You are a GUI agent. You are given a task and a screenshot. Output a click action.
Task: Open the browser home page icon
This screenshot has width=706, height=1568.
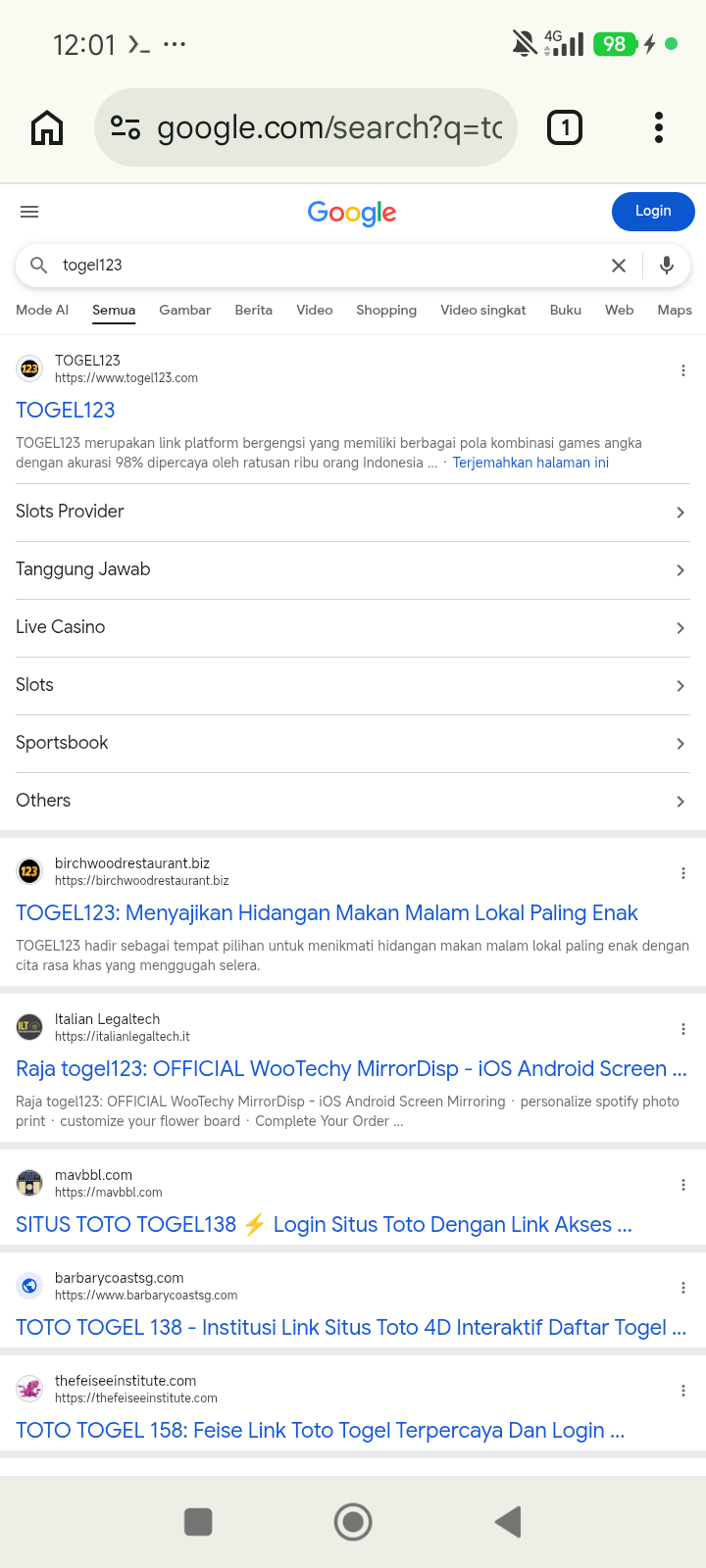(47, 127)
